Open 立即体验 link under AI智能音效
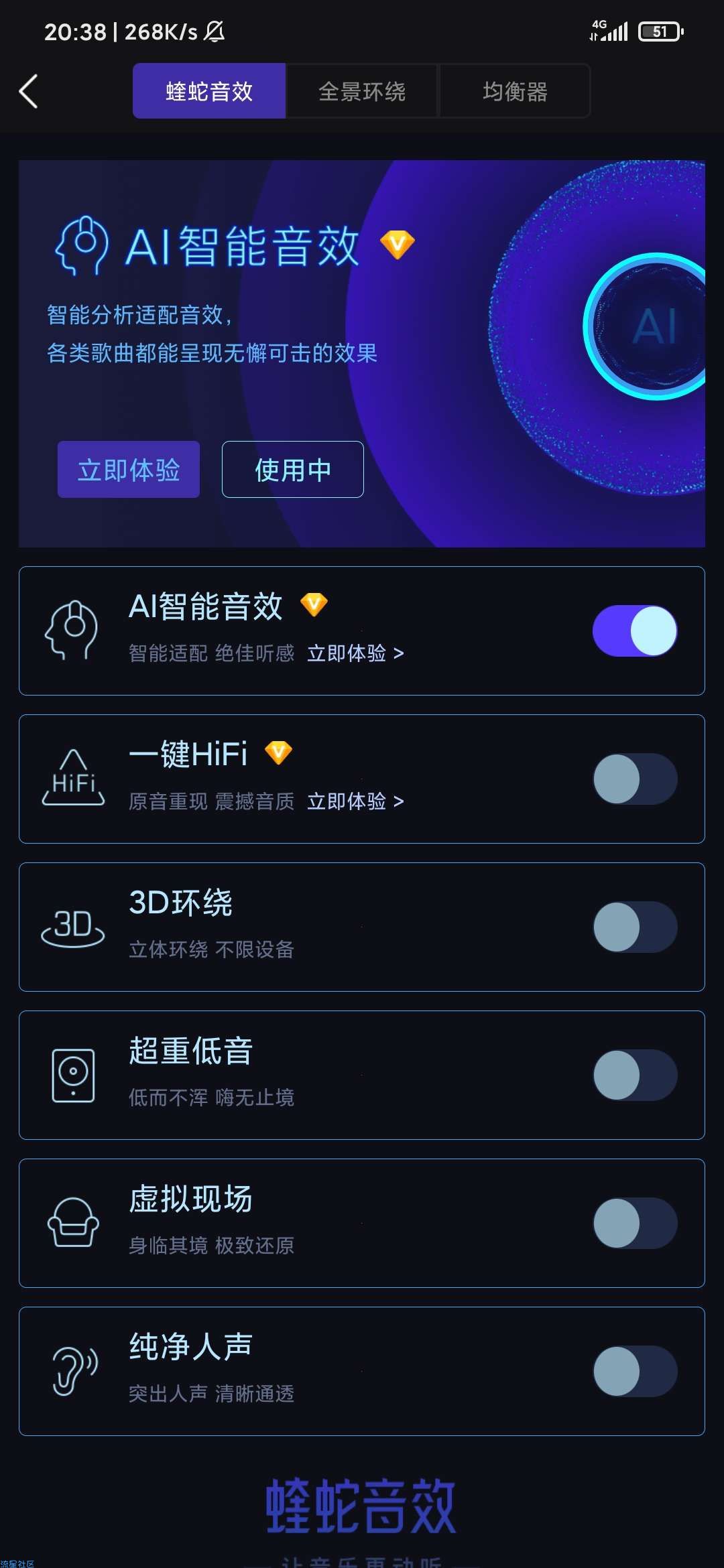724x1568 pixels. [355, 653]
